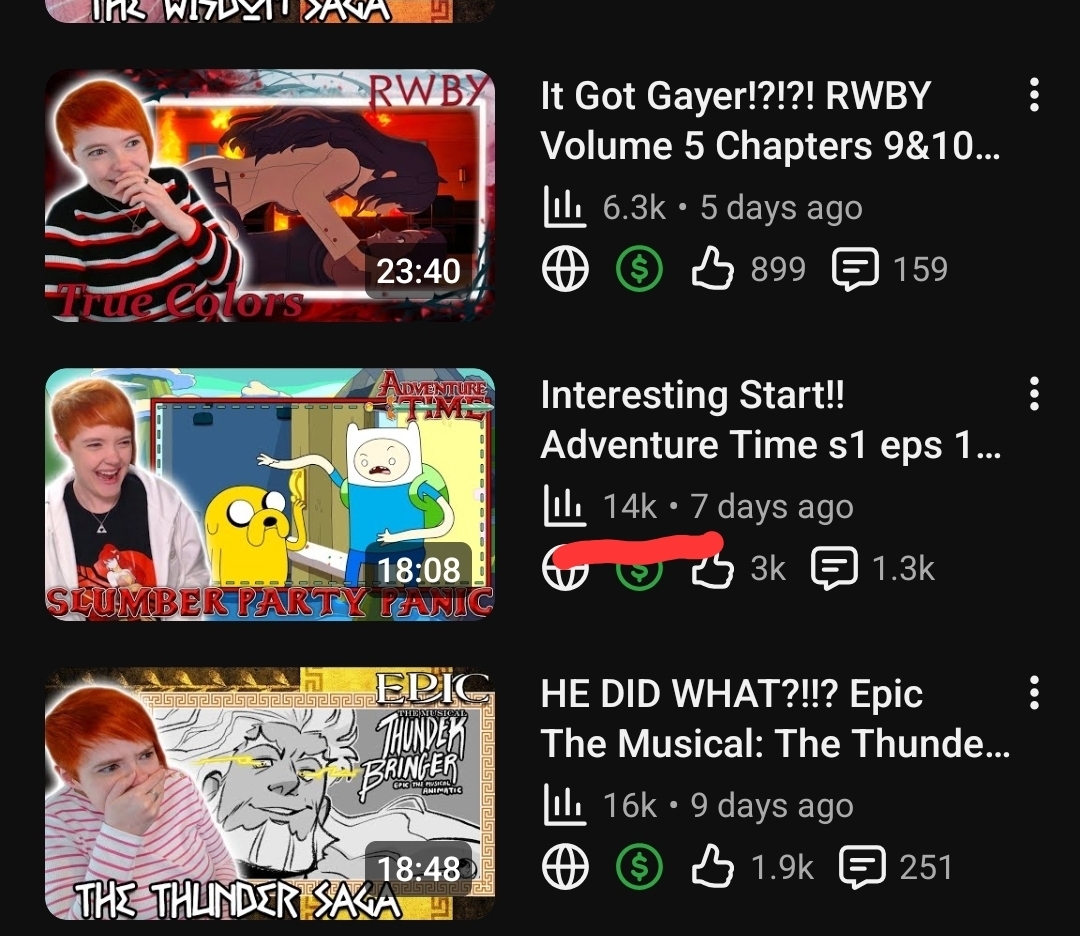The image size is (1080, 936).
Task: Open options for the RWBY Volume 5 video
Action: coord(1034,96)
